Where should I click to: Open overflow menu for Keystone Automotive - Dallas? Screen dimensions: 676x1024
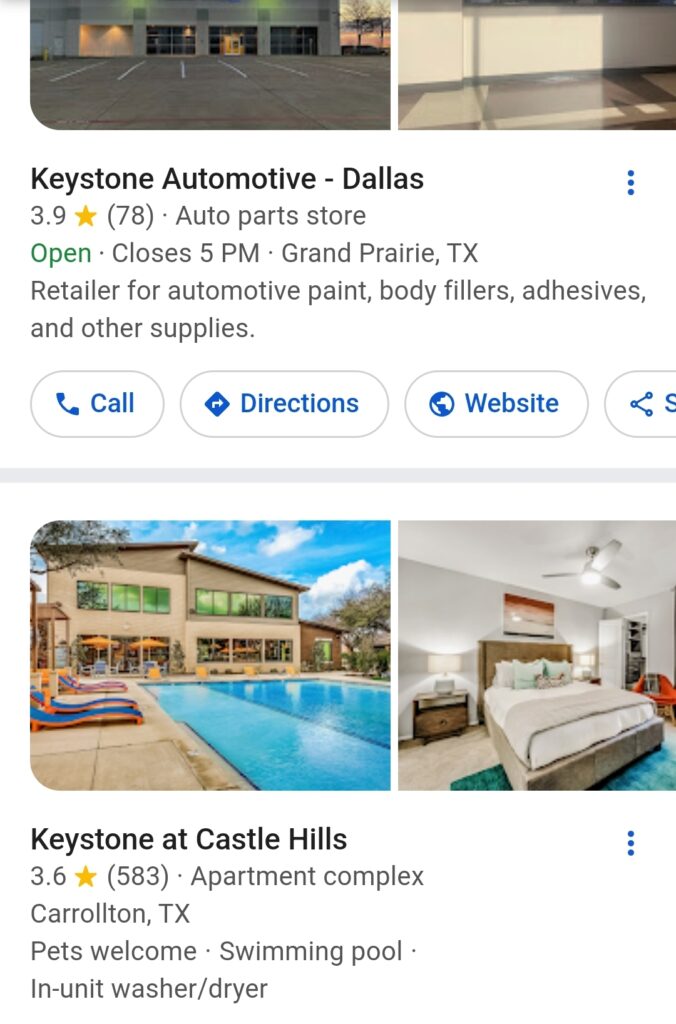coord(630,183)
